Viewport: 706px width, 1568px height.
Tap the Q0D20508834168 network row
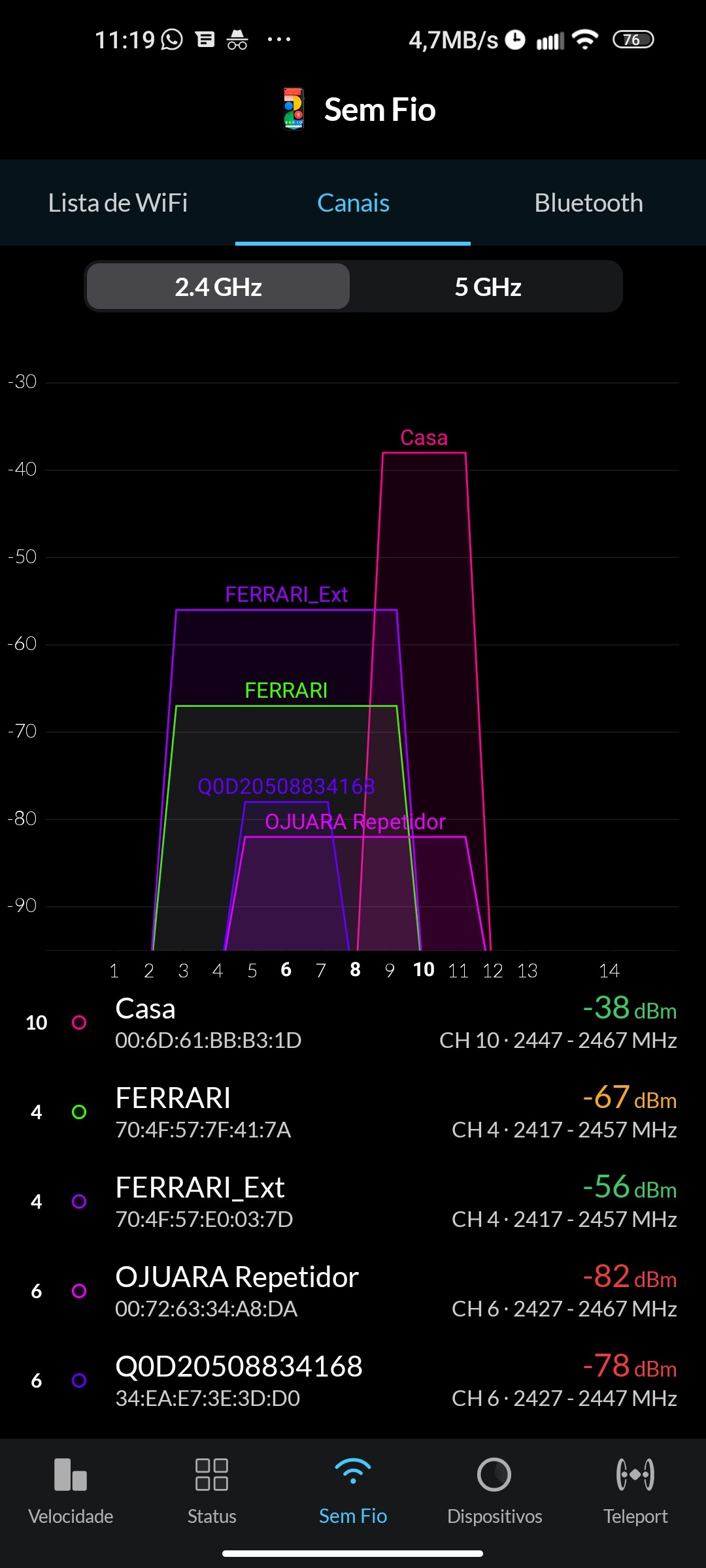pos(353,1381)
